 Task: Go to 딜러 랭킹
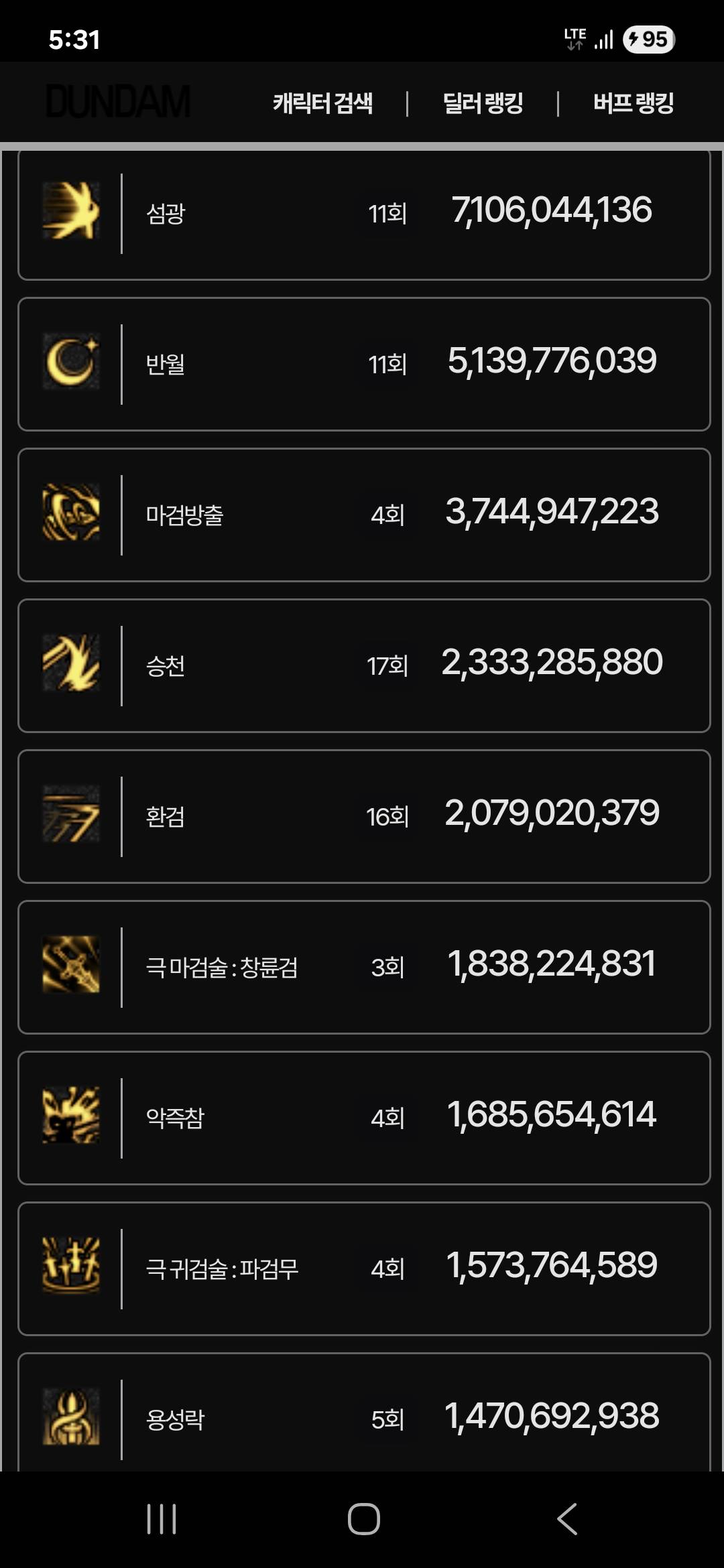click(483, 103)
